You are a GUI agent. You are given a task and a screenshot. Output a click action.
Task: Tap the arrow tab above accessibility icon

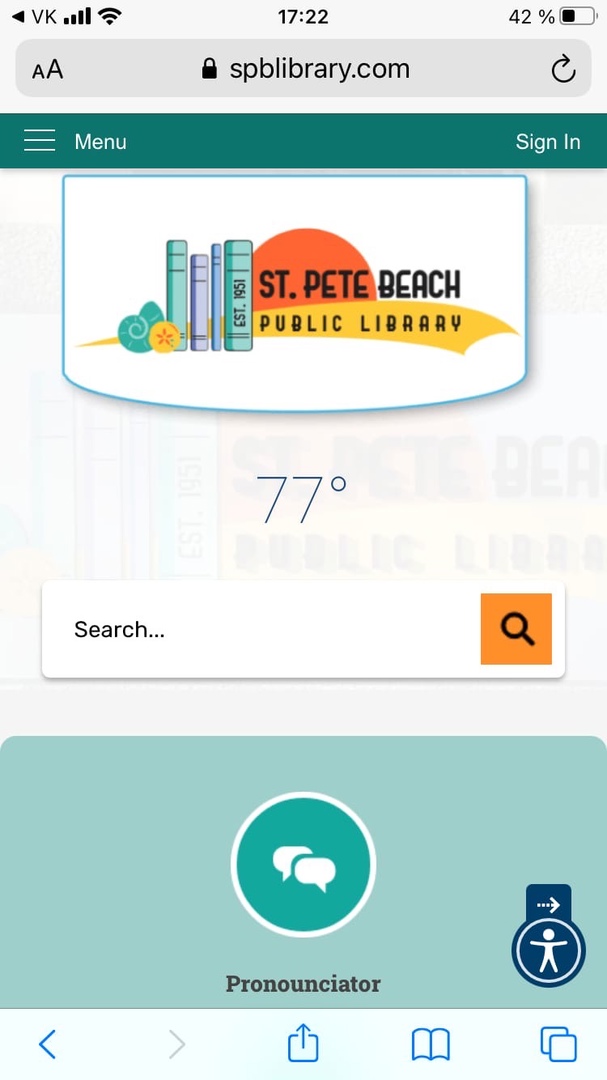(548, 903)
